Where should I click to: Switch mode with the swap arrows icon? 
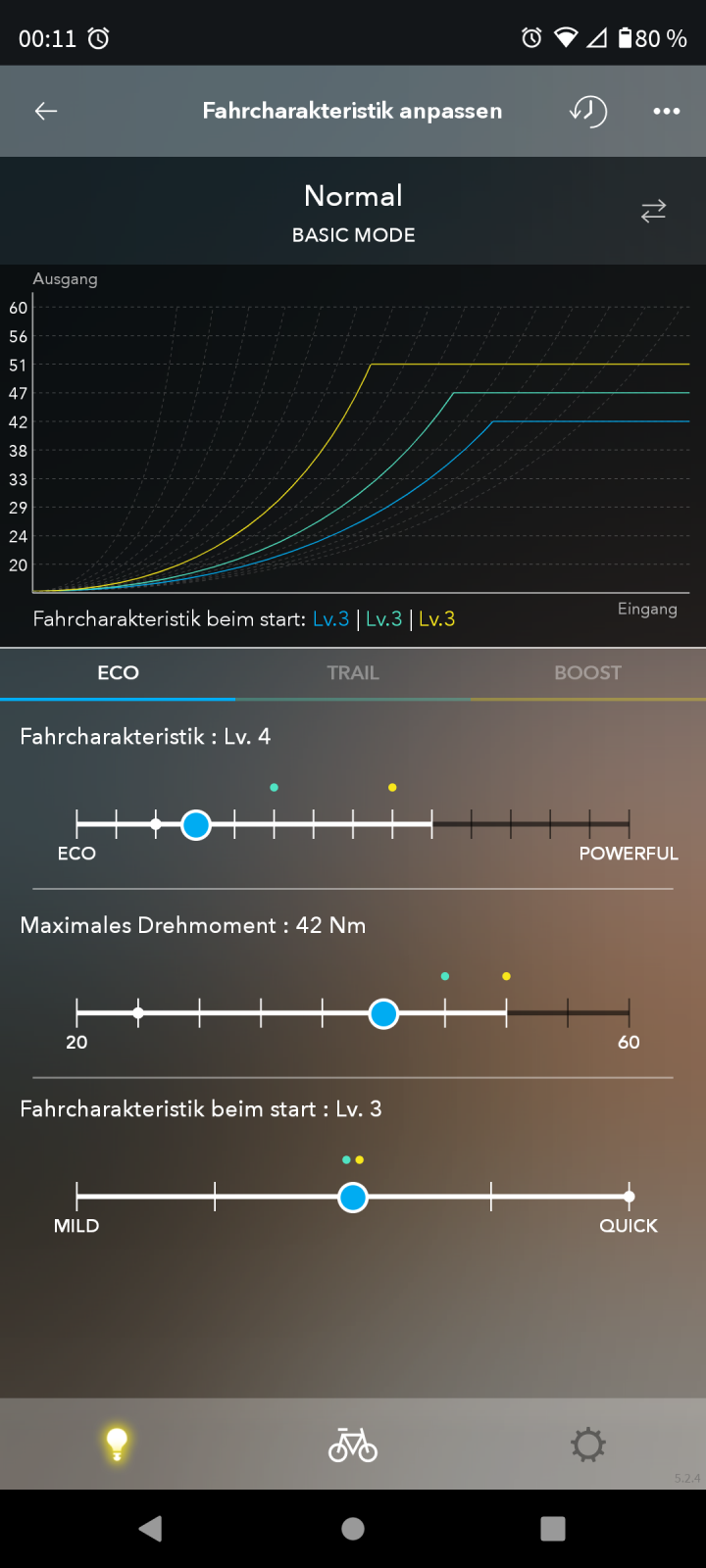tap(653, 212)
